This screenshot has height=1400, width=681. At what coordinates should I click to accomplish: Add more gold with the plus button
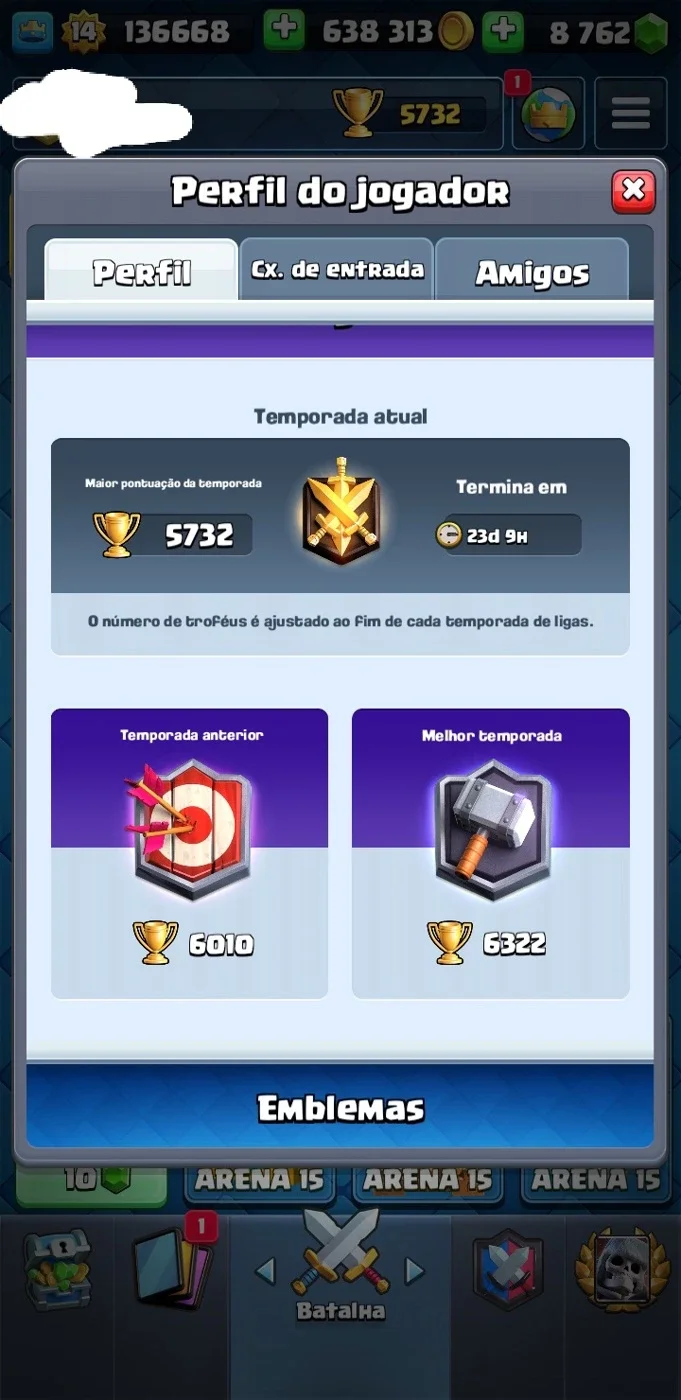pyautogui.click(x=284, y=32)
